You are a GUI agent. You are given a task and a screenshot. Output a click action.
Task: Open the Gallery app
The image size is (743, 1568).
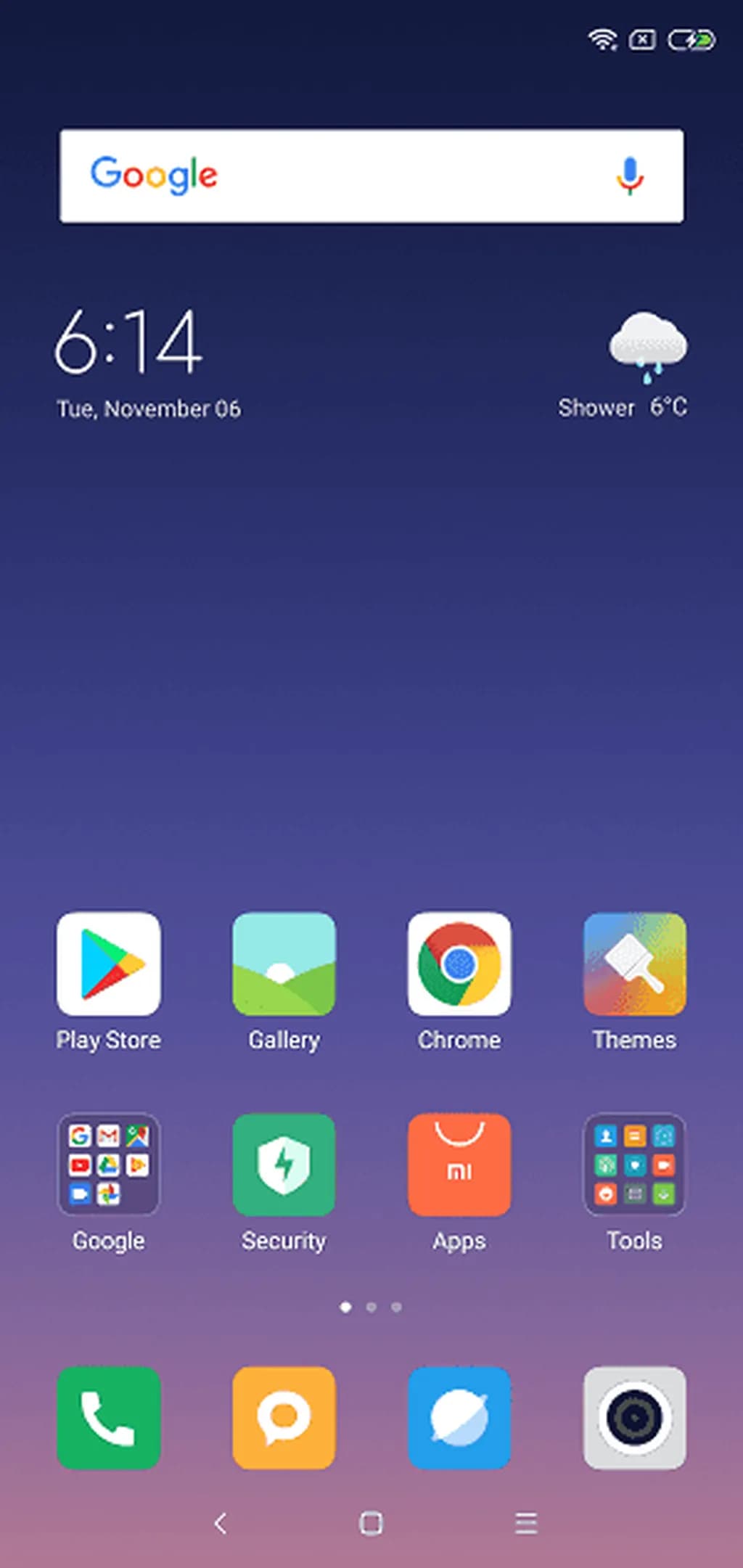284,965
